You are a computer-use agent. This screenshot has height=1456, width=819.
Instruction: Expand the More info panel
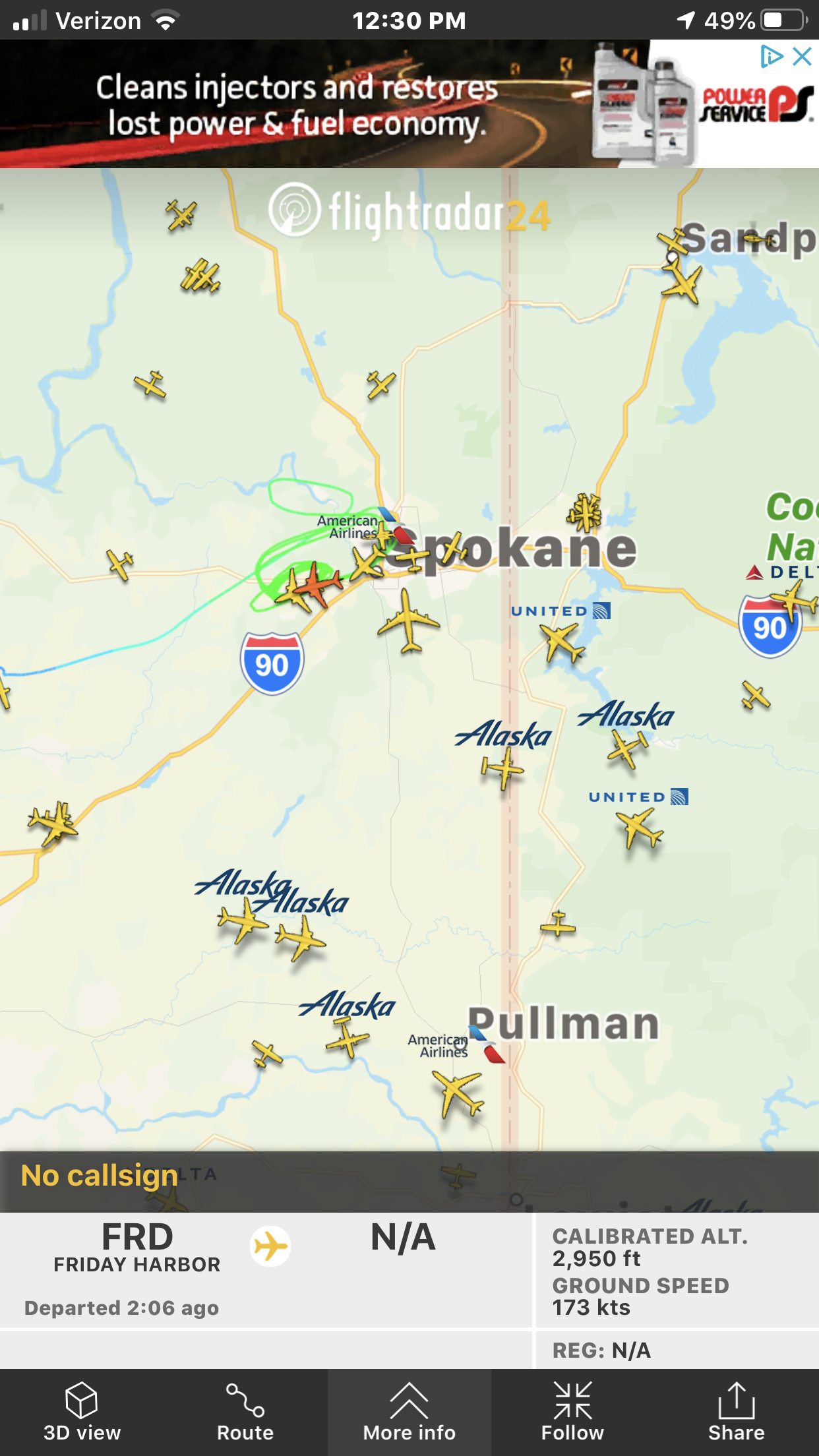(409, 1412)
